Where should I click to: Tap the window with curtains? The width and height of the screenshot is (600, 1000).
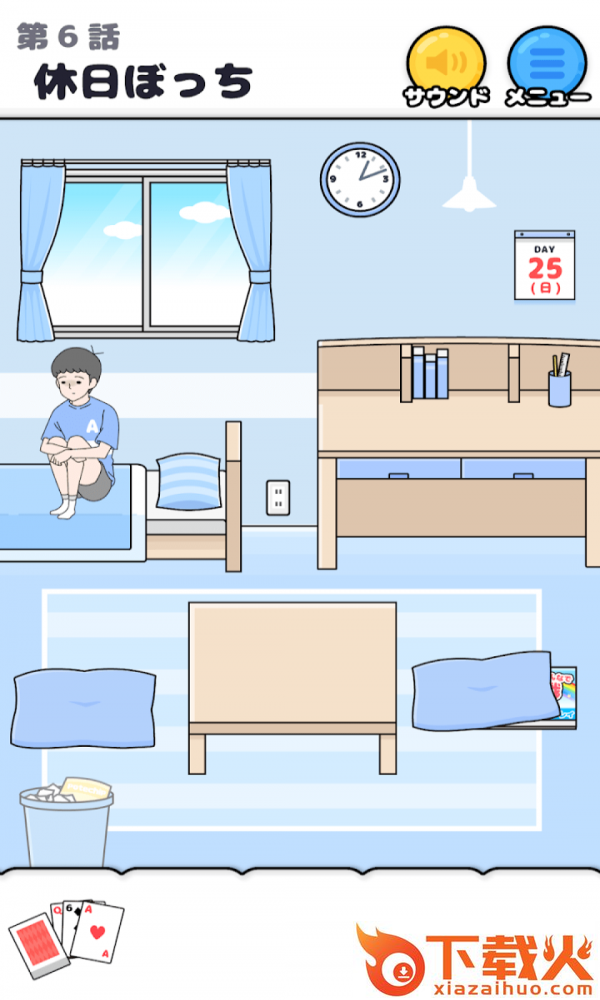coord(146,250)
